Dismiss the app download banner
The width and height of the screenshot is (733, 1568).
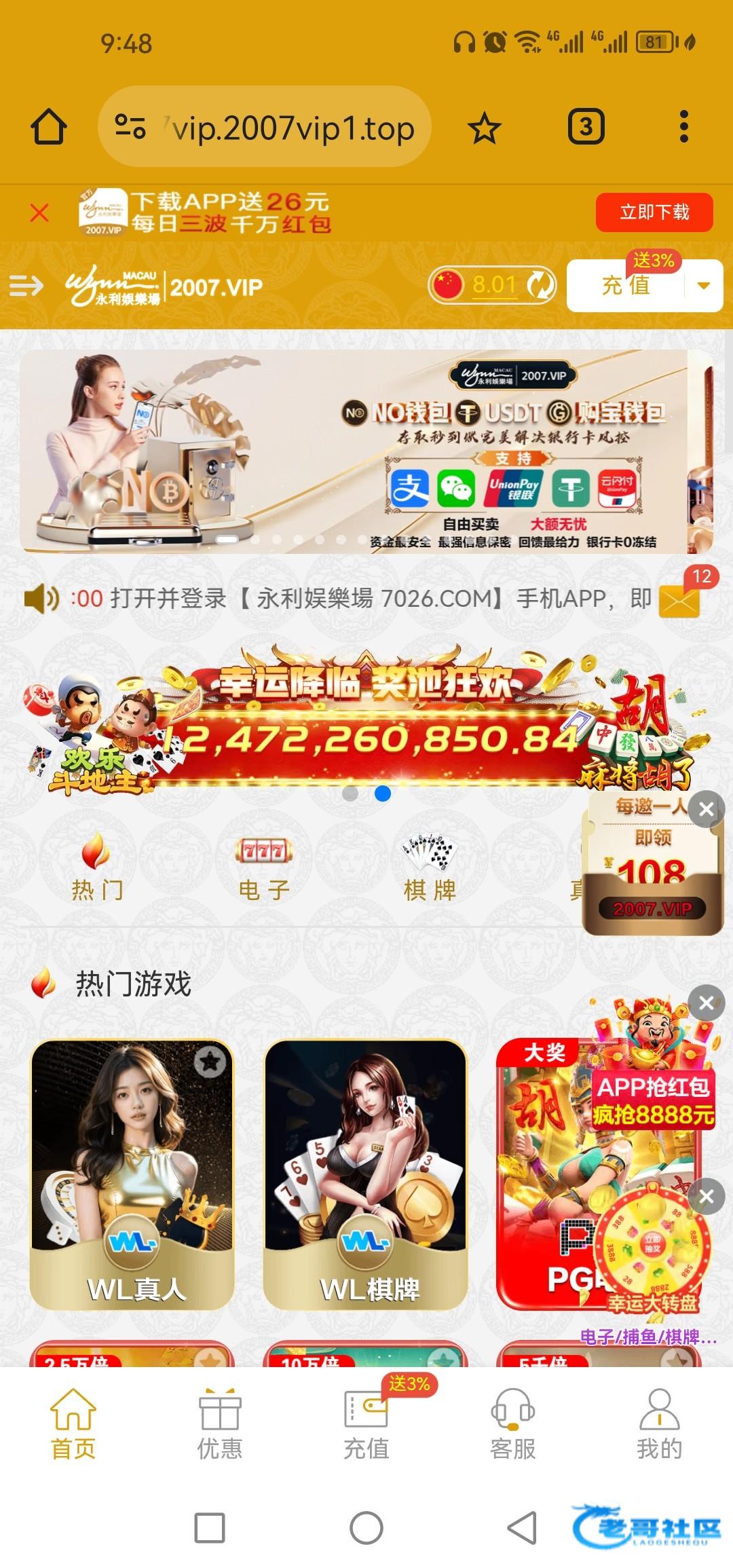click(x=39, y=213)
